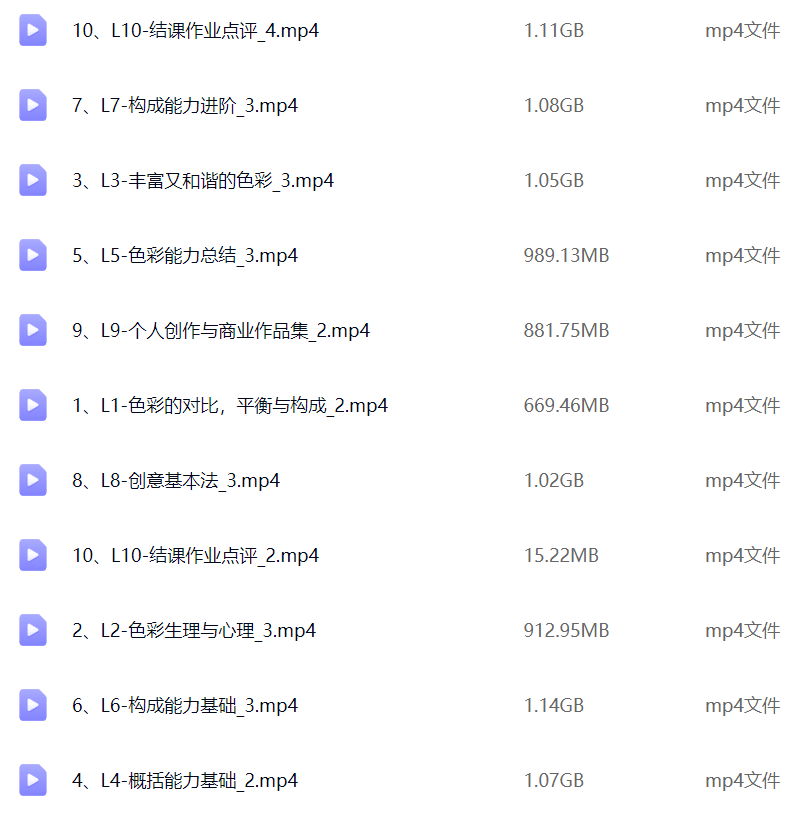Open file 10、L10-结课作业点评_4.mp4
This screenshot has width=803, height=822.
pyautogui.click(x=196, y=31)
